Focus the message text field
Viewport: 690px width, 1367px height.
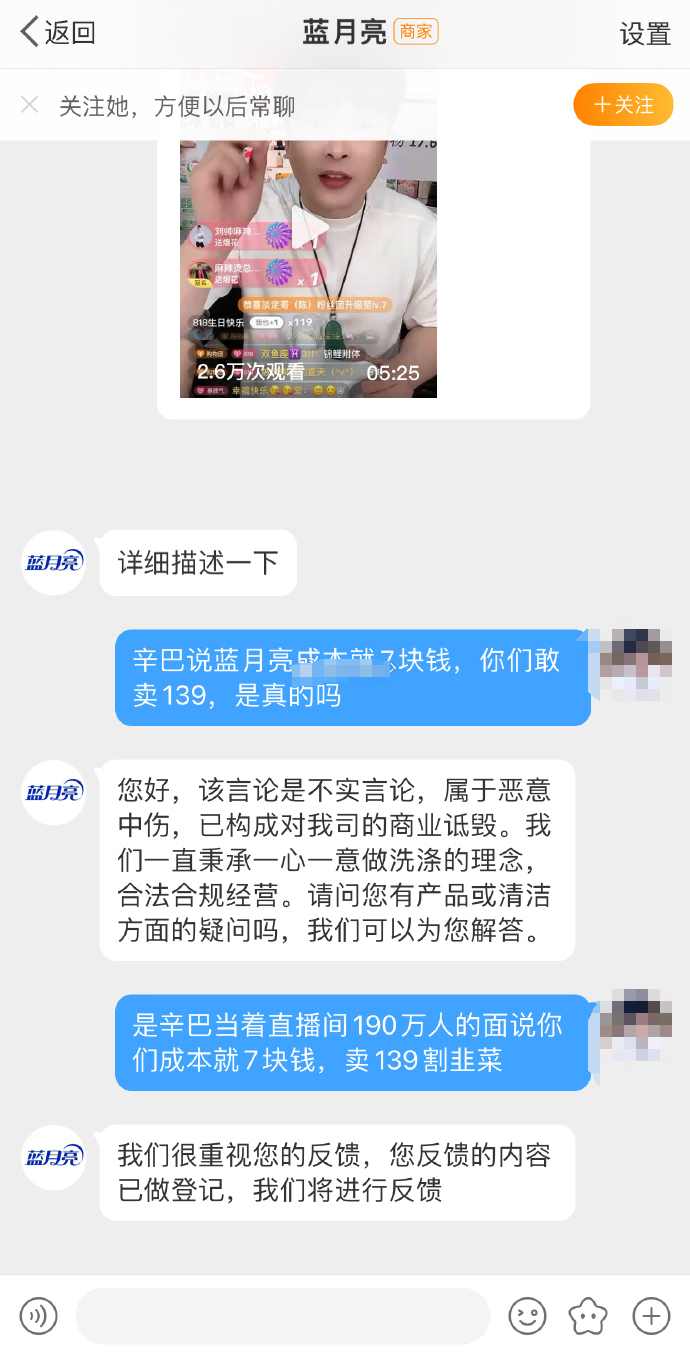[283, 1316]
